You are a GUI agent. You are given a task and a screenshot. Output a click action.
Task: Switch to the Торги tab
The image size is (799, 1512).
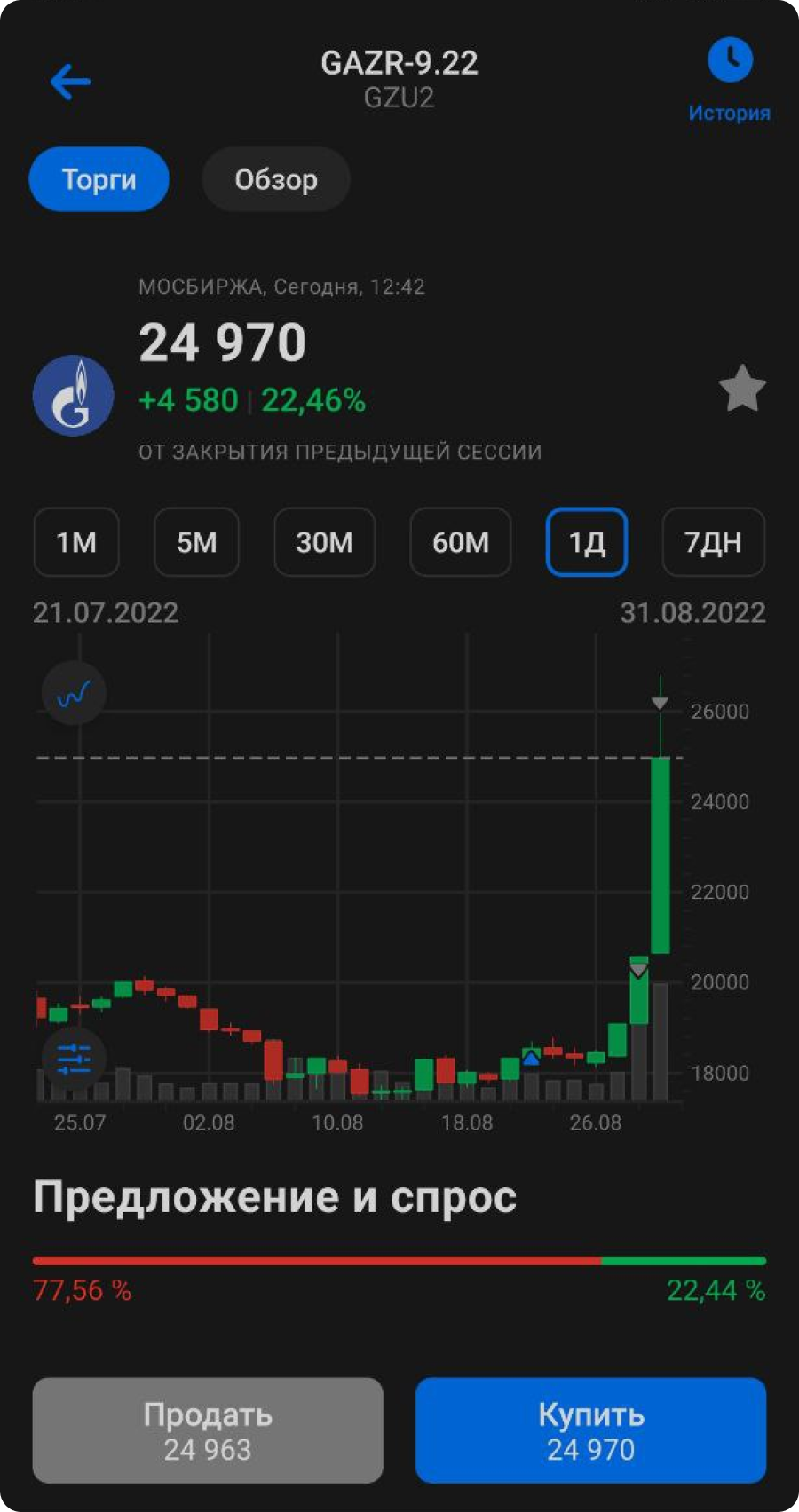(x=99, y=179)
